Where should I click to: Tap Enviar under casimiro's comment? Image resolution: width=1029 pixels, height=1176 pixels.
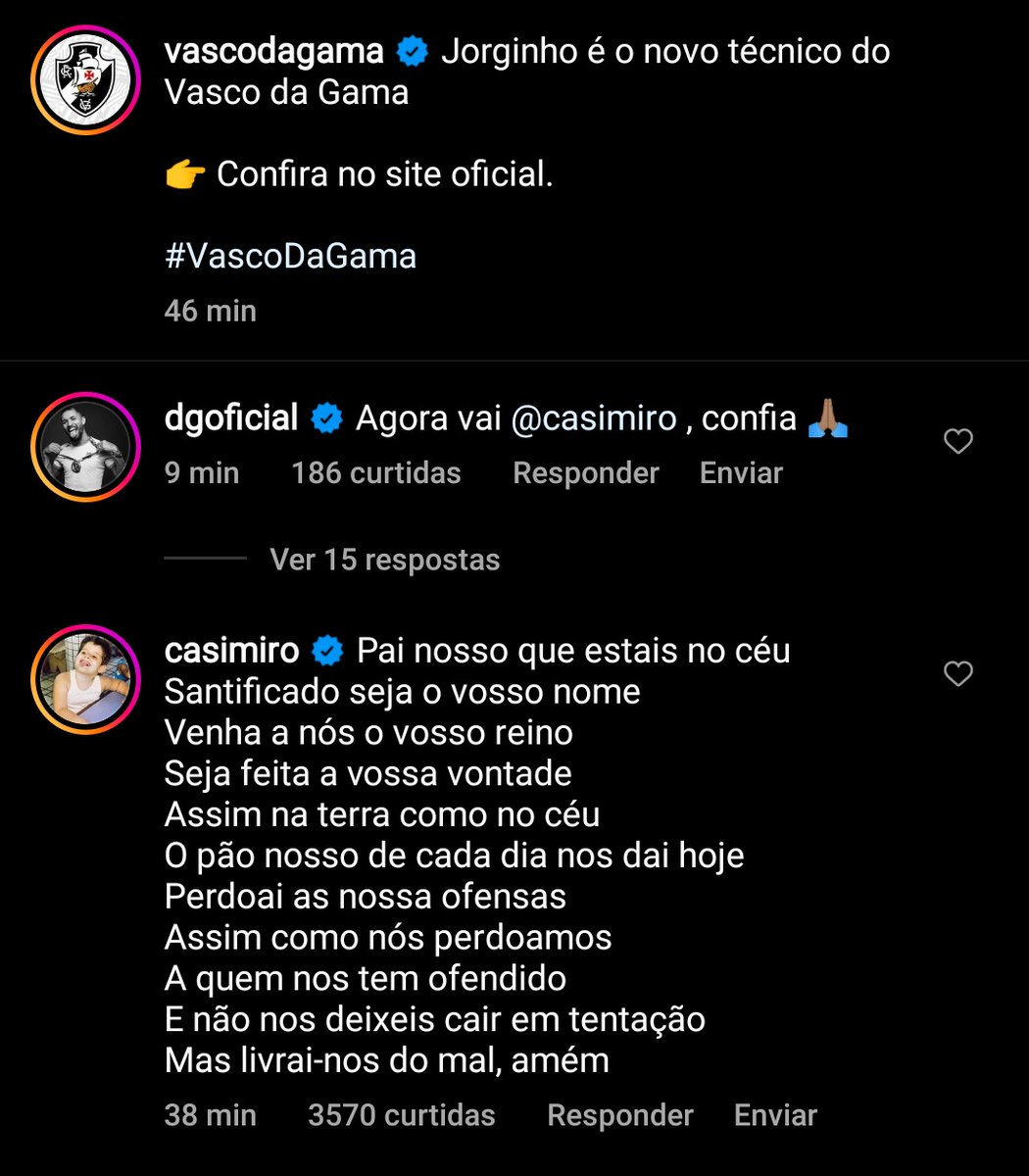click(x=775, y=1115)
